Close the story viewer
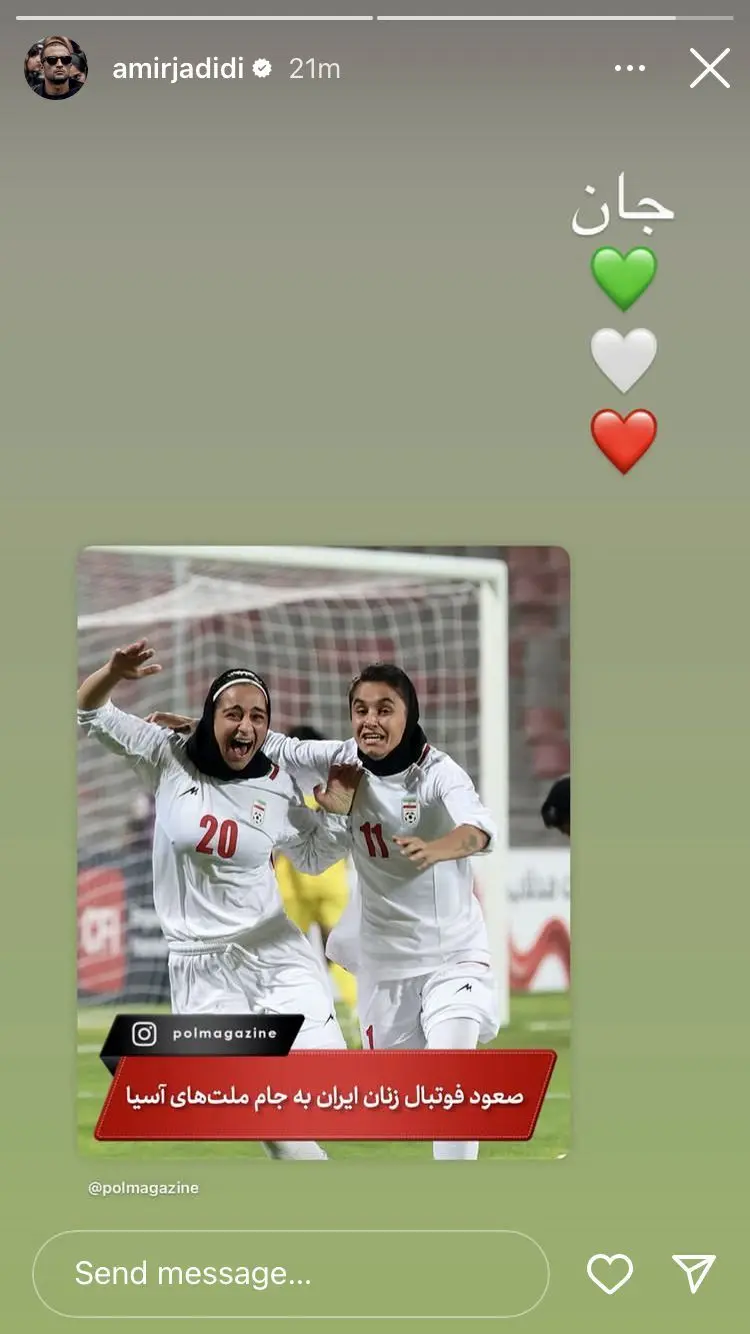Screen dimensions: 750x1334 (709, 69)
